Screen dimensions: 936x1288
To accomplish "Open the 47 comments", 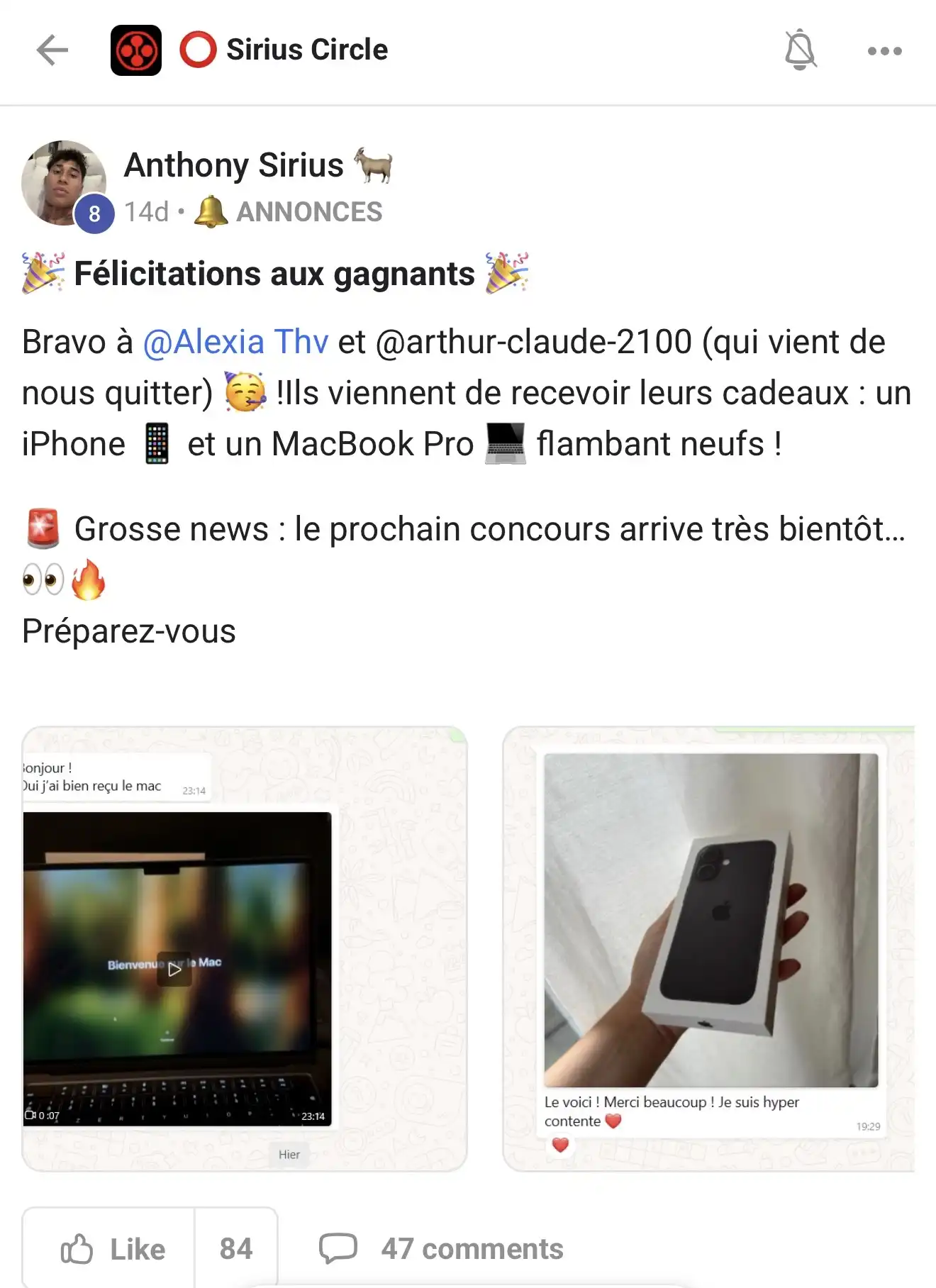I will coord(442,1249).
